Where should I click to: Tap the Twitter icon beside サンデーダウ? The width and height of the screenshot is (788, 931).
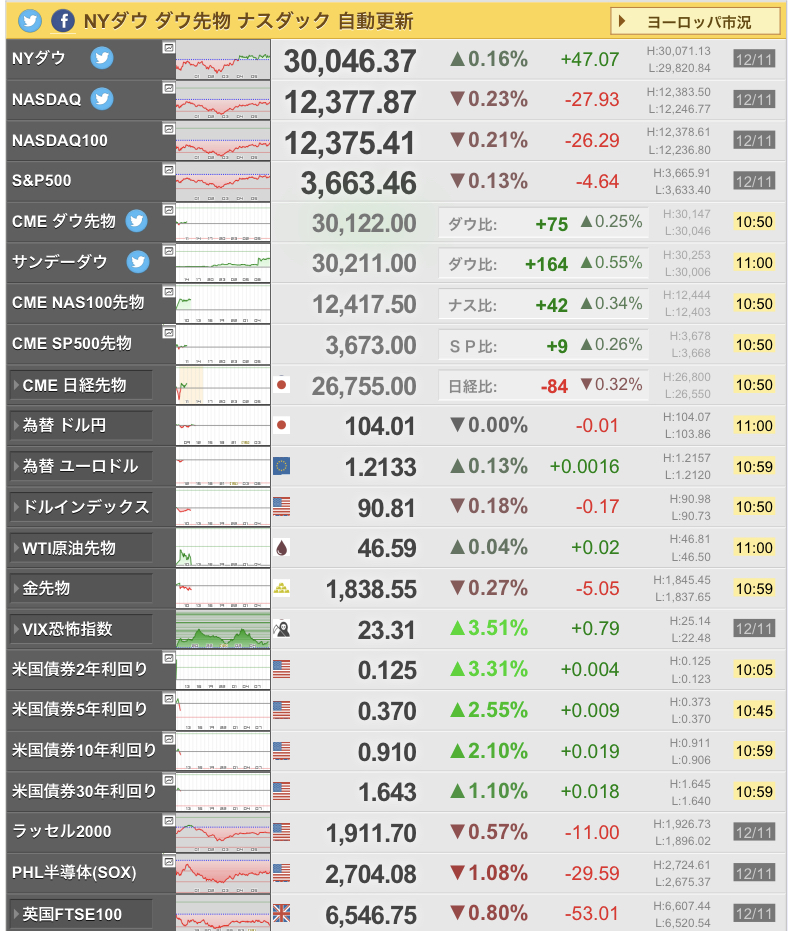[x=137, y=262]
